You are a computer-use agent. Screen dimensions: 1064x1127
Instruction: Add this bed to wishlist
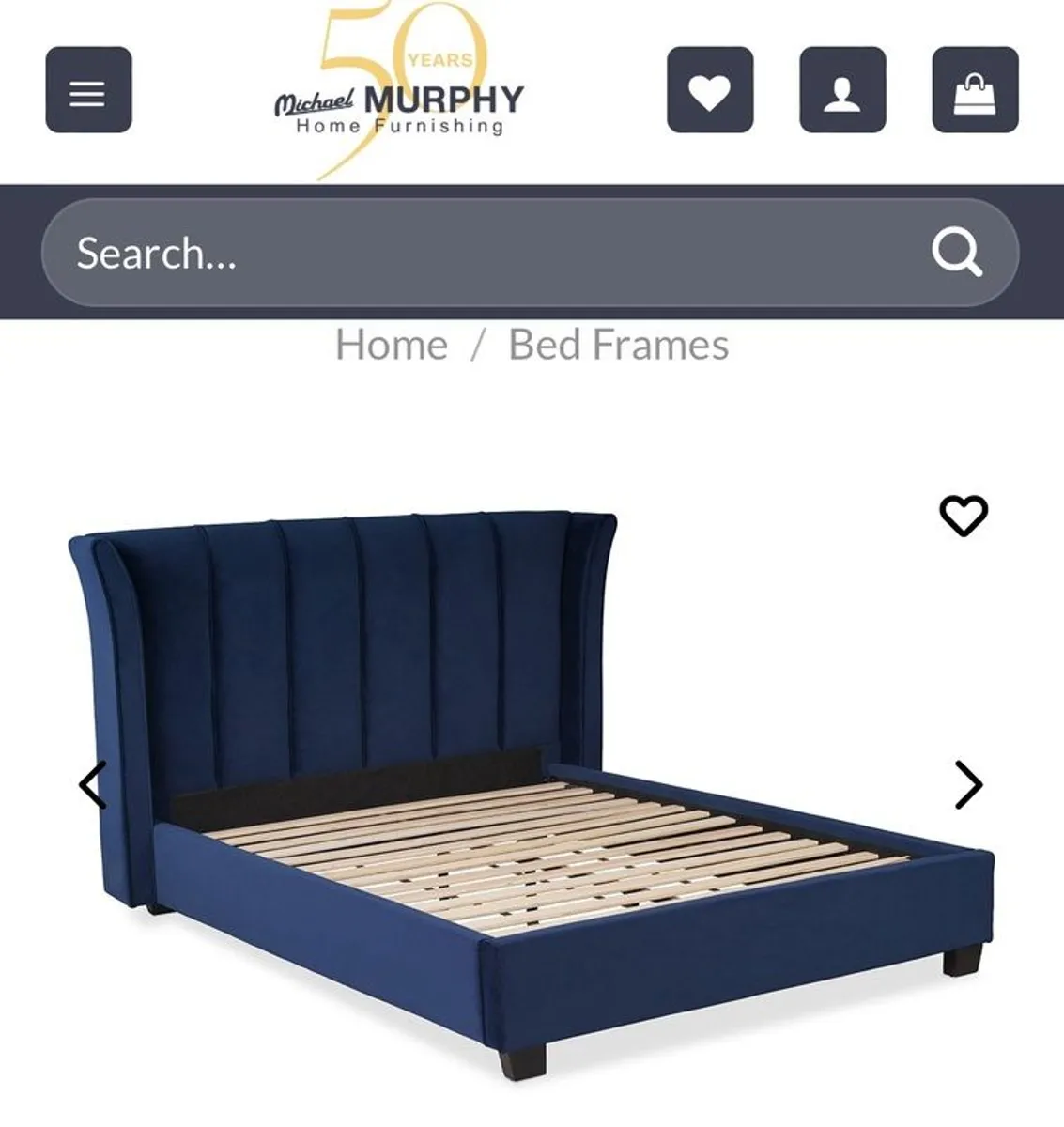pyautogui.click(x=964, y=516)
